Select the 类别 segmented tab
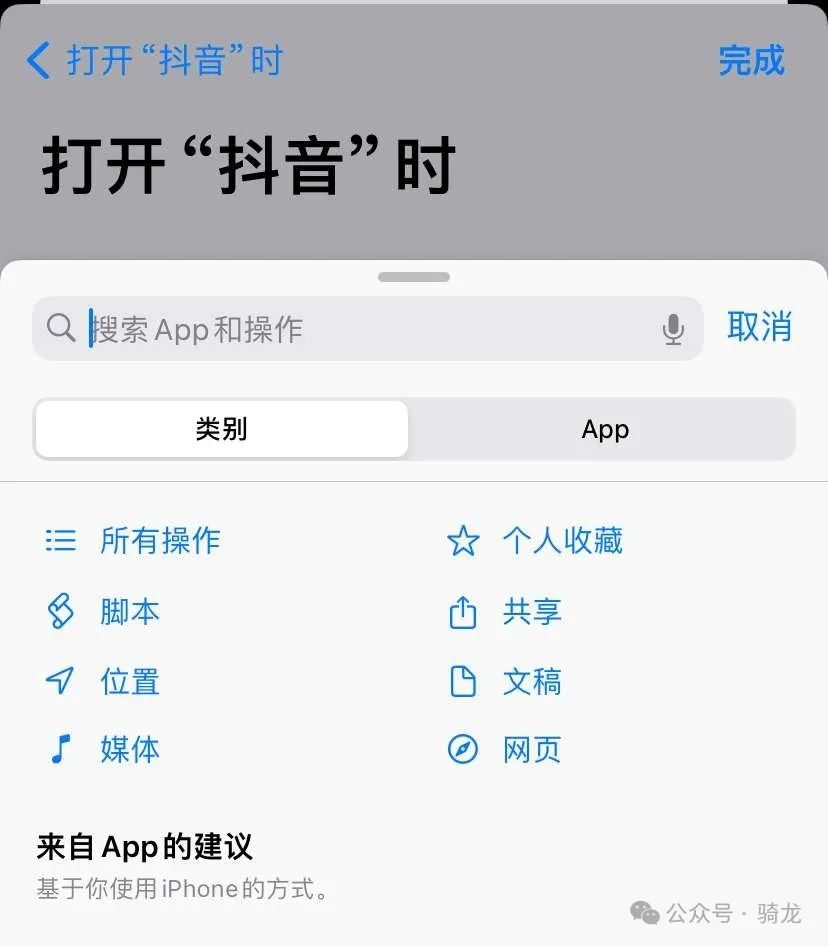Viewport: 828px width, 946px height. click(x=222, y=429)
